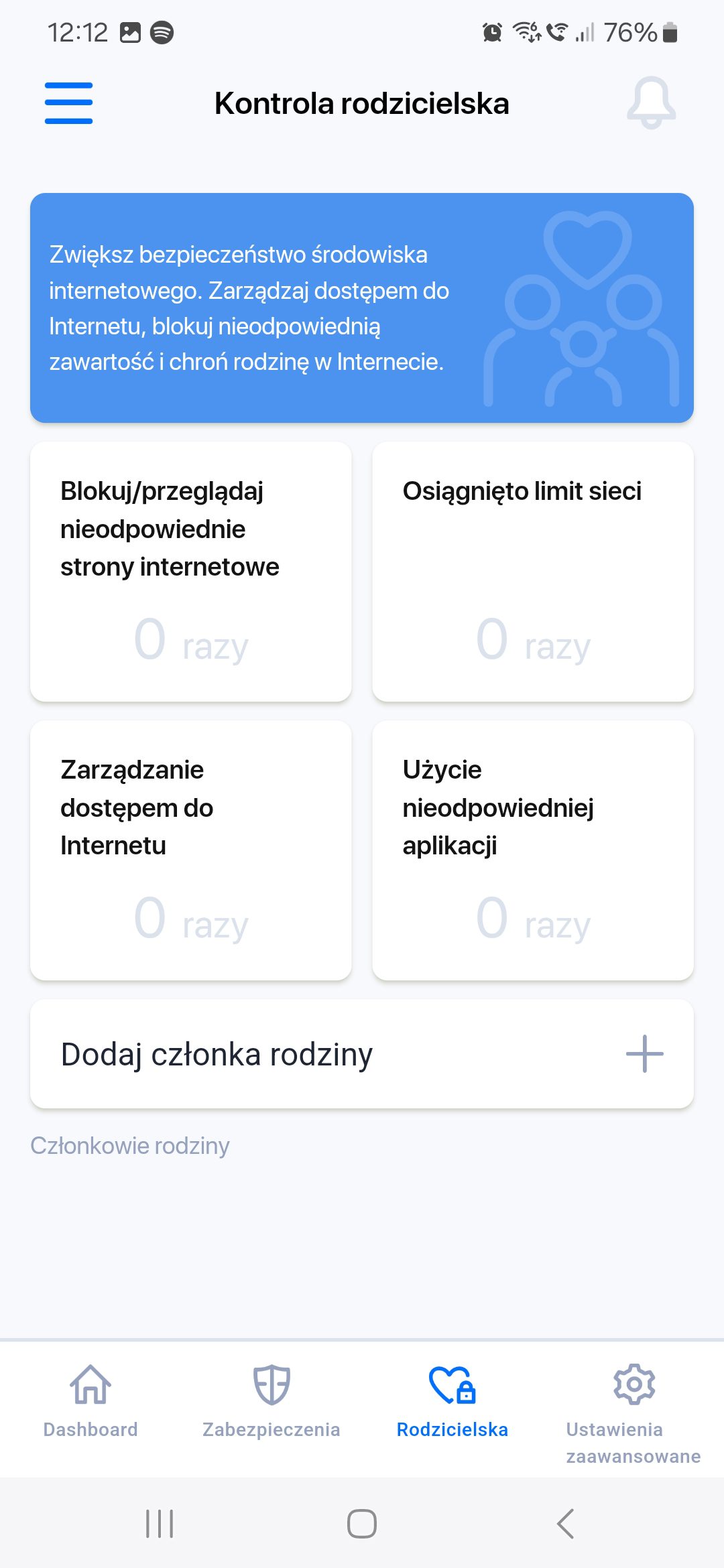
Task: Tap the system back button
Action: (565, 1524)
